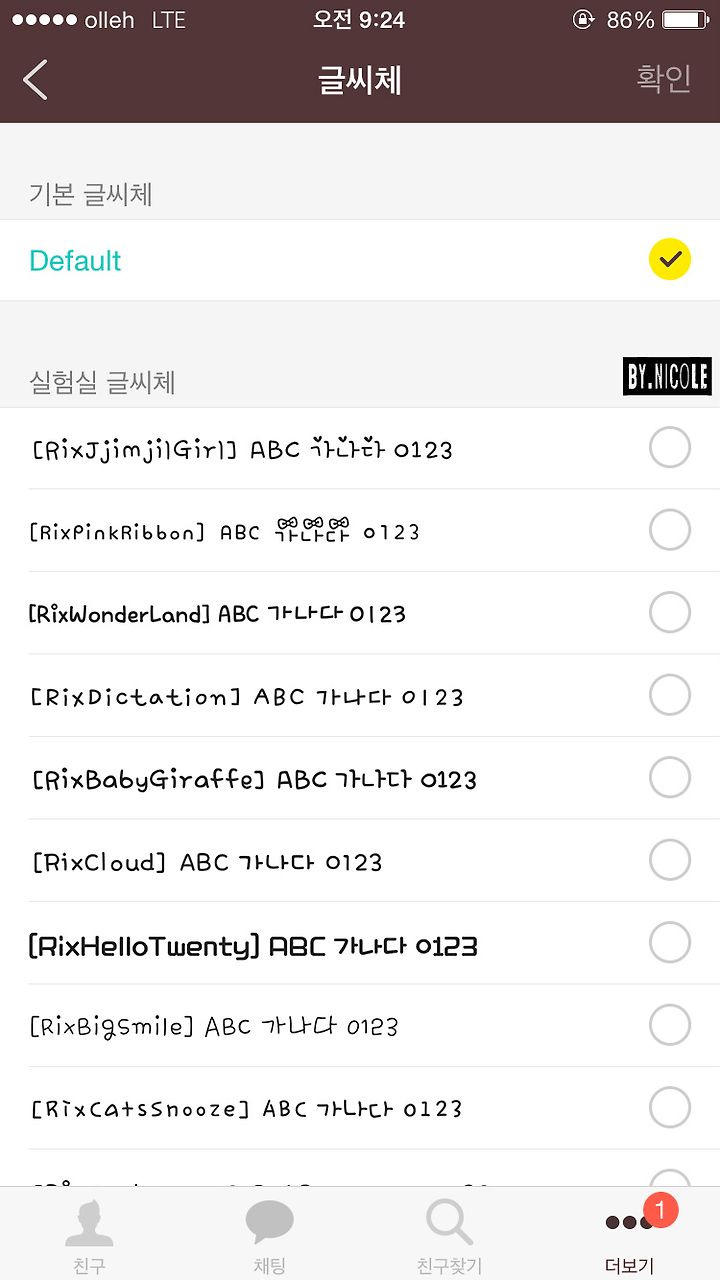This screenshot has height=1280, width=720.
Task: Select the RixBigsmile font
Action: tap(360, 1025)
